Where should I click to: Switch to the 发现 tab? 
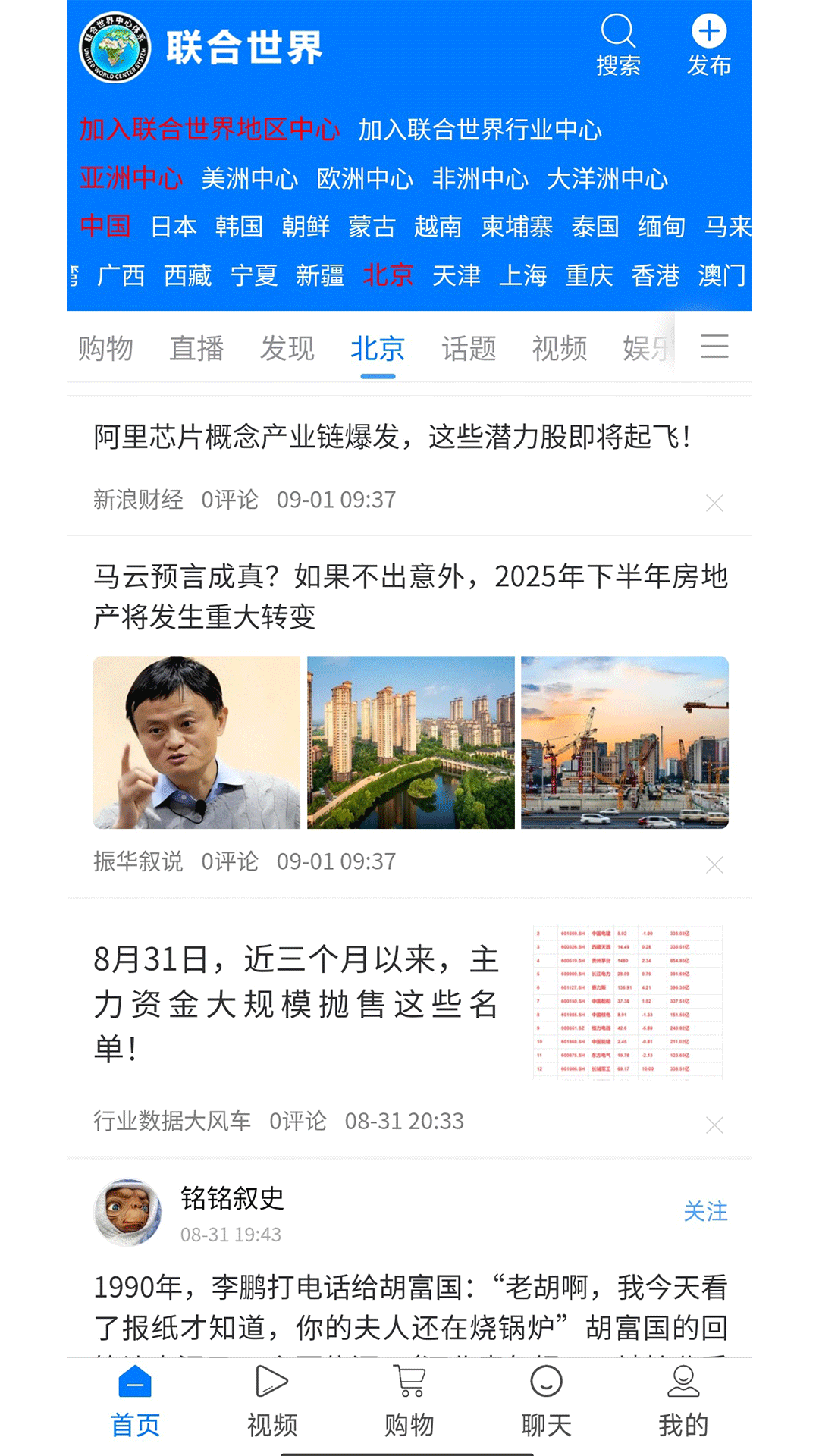287,347
